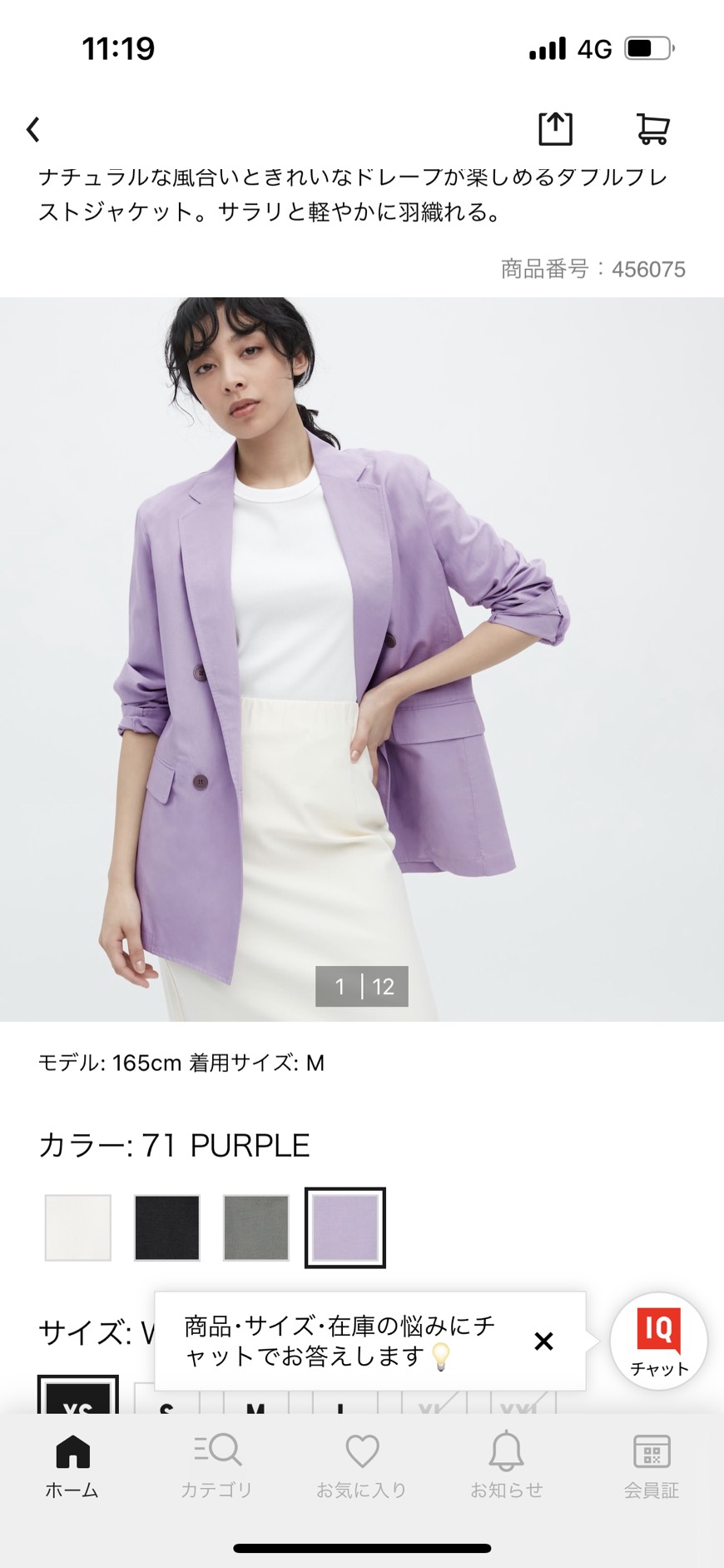Select size XS
The width and height of the screenshot is (724, 1568).
[78, 1396]
